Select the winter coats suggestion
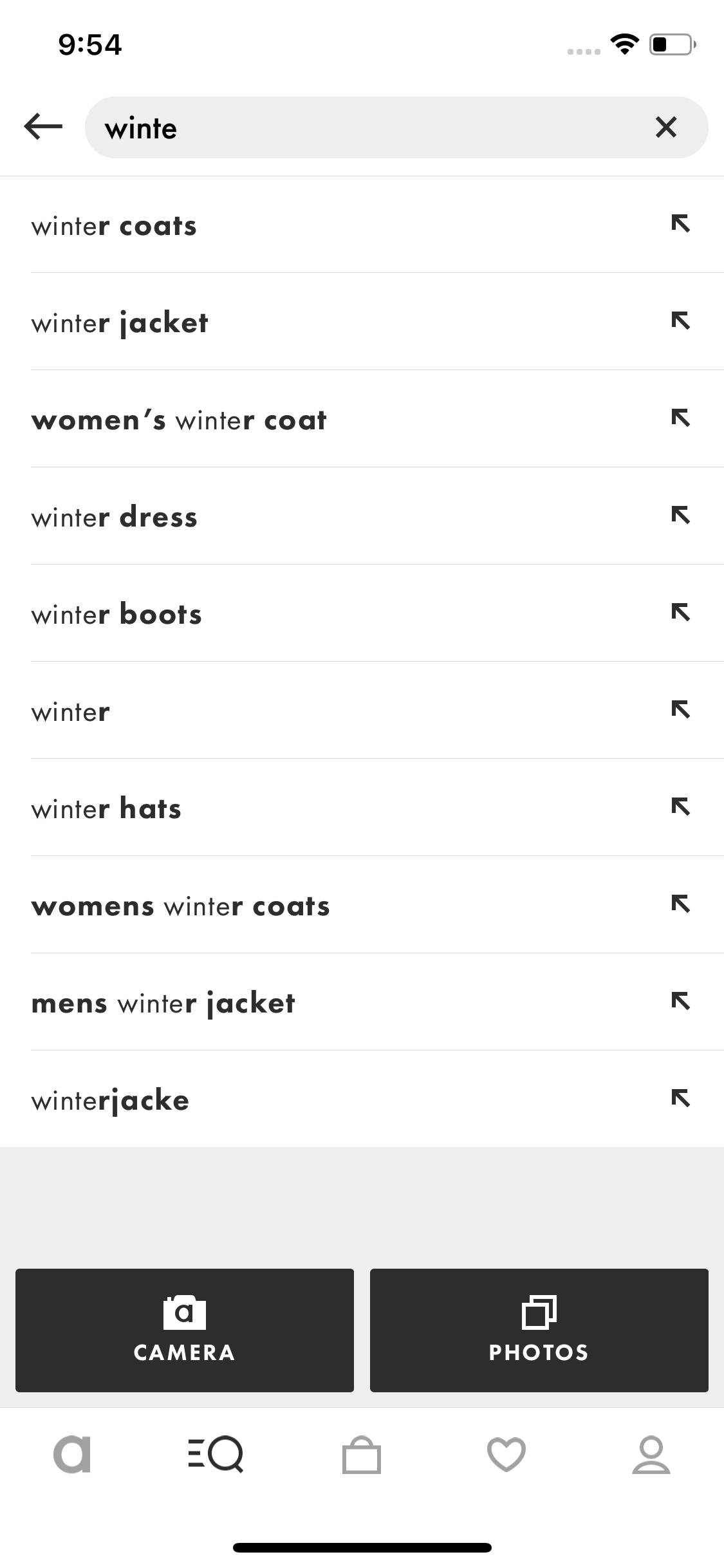The width and height of the screenshot is (724, 1568). tap(115, 225)
